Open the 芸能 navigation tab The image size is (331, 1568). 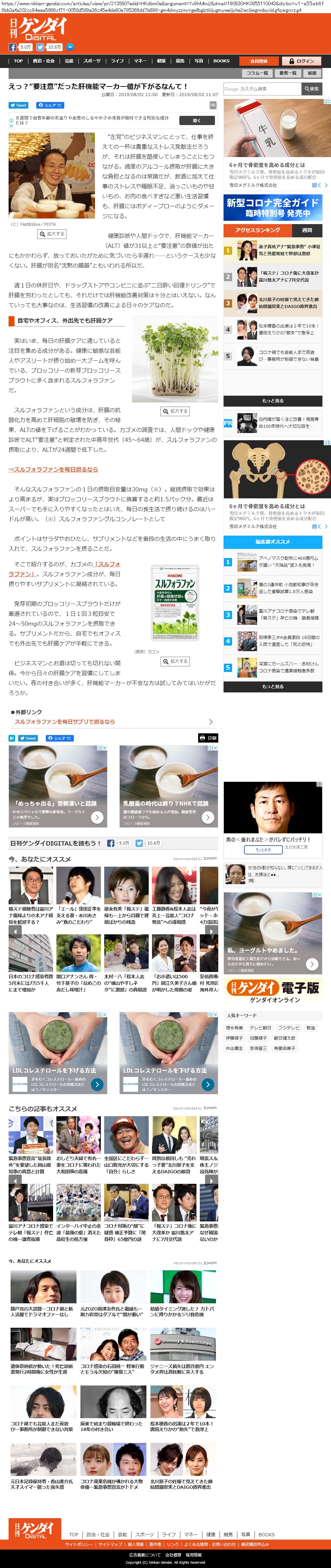pyautogui.click(x=69, y=61)
